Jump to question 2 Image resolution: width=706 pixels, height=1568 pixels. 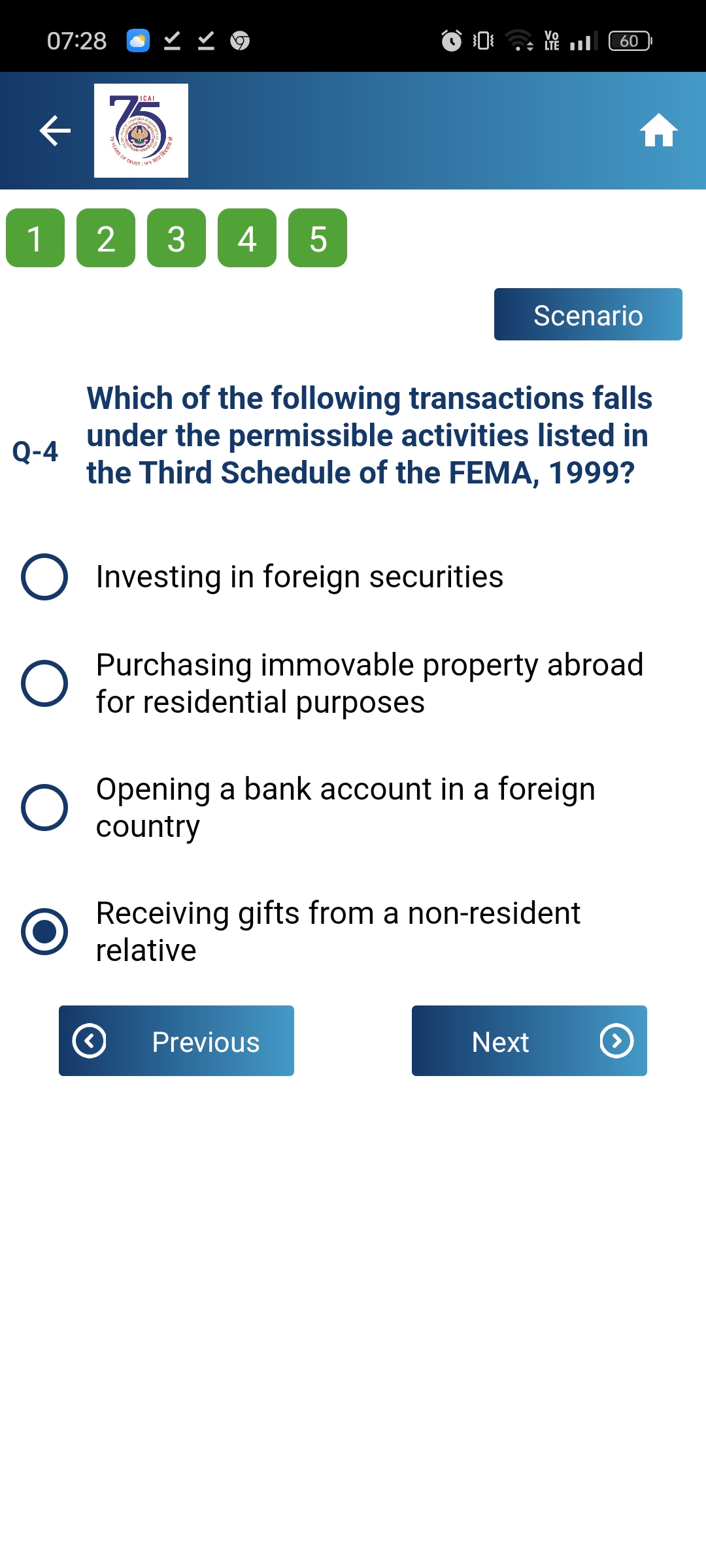click(x=106, y=238)
